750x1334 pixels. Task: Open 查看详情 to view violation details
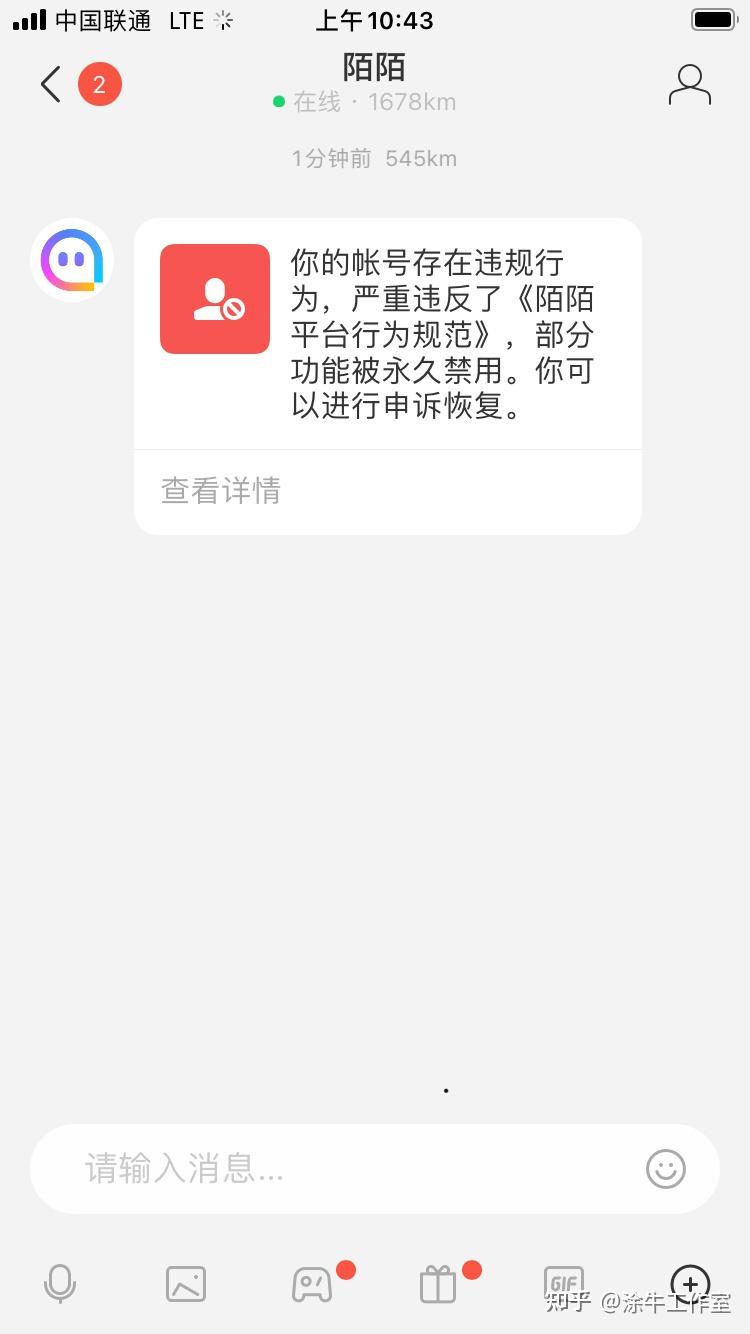click(219, 490)
